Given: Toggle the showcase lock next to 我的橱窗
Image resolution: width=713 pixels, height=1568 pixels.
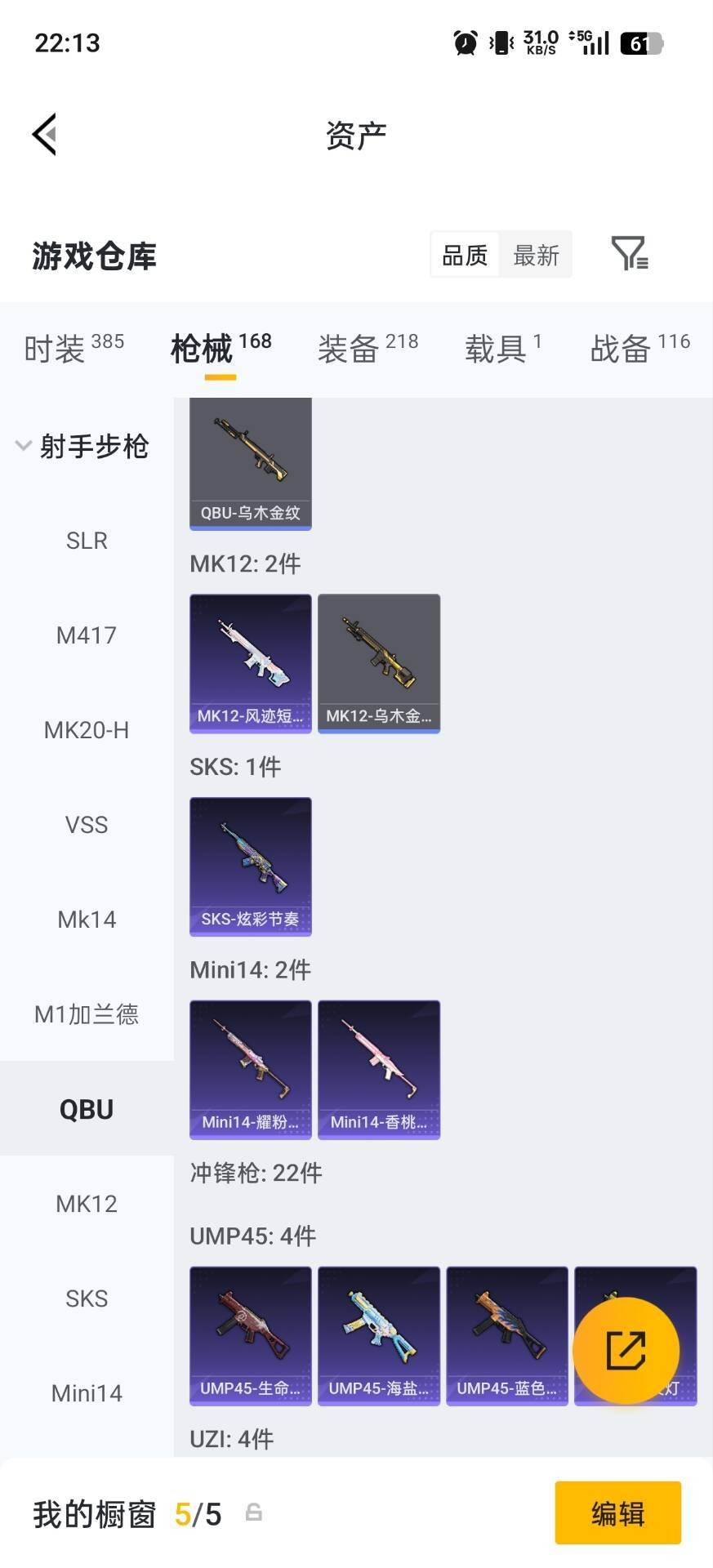Looking at the screenshot, I should pos(253,1513).
